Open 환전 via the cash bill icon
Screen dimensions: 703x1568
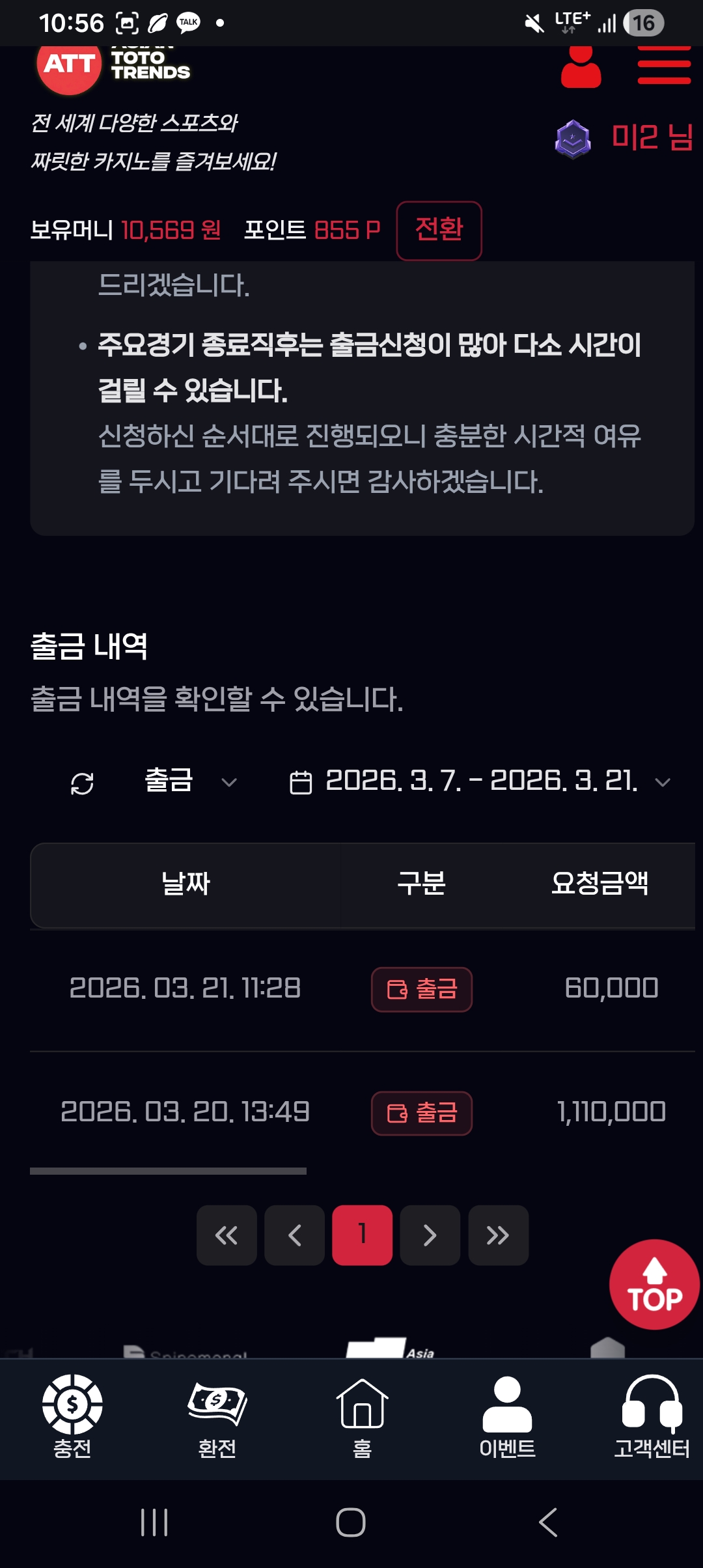point(217,1401)
